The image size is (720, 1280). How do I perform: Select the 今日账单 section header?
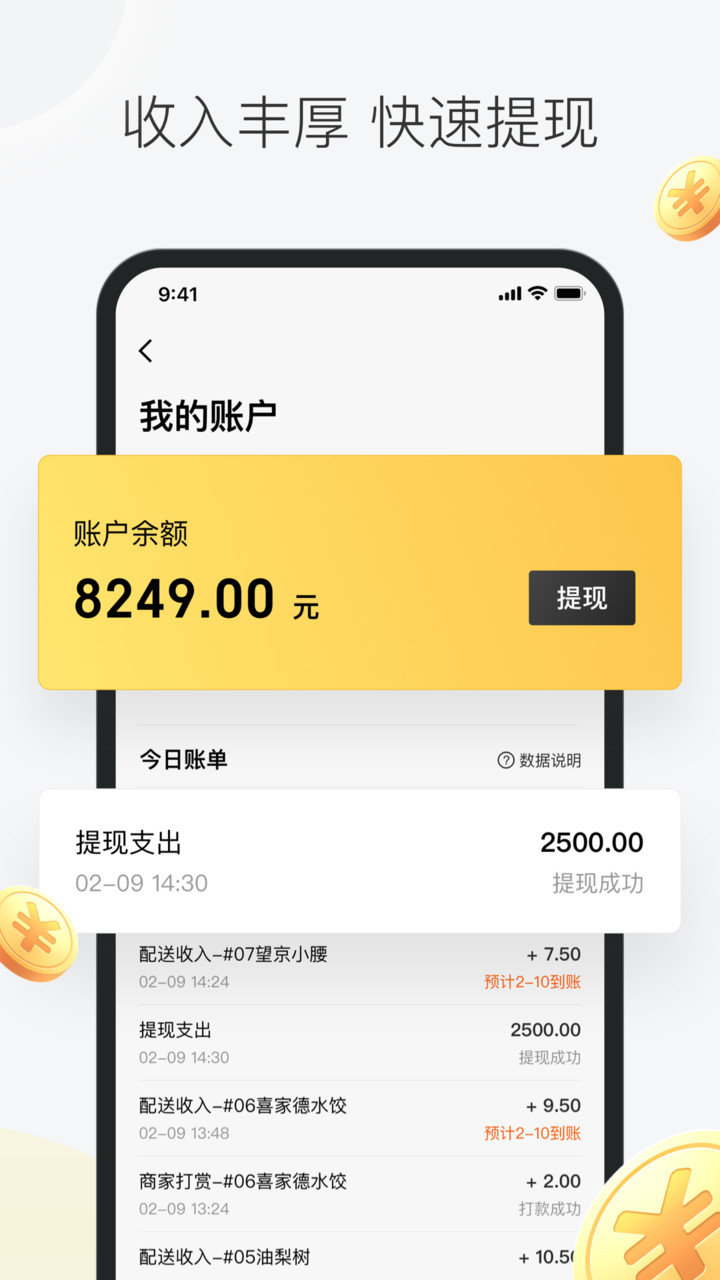click(183, 760)
